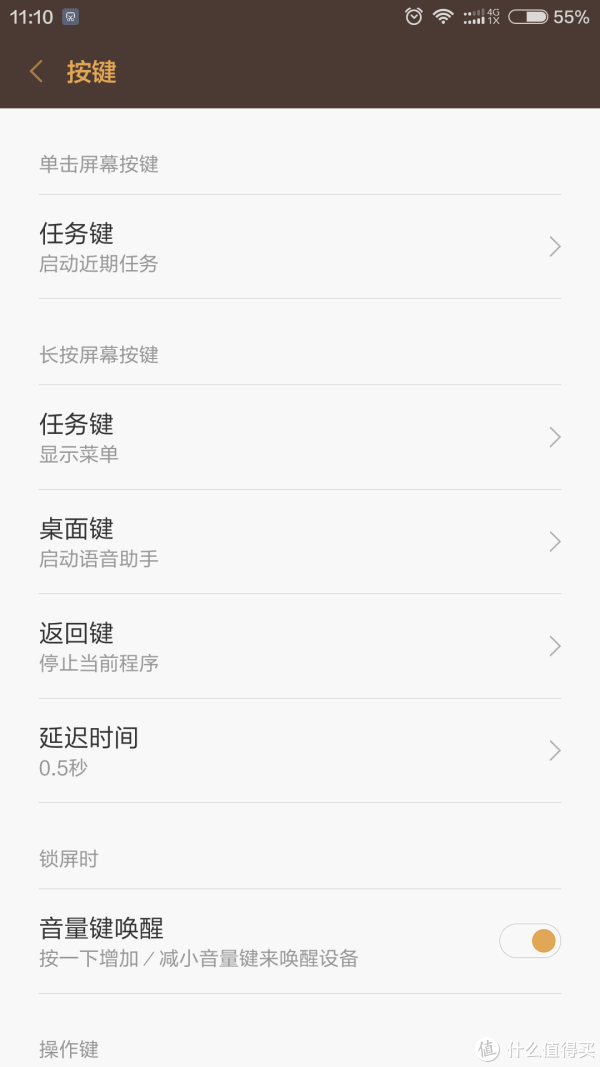Open 任务键 under 单击屏幕按键
The height and width of the screenshot is (1067, 600).
[x=300, y=246]
